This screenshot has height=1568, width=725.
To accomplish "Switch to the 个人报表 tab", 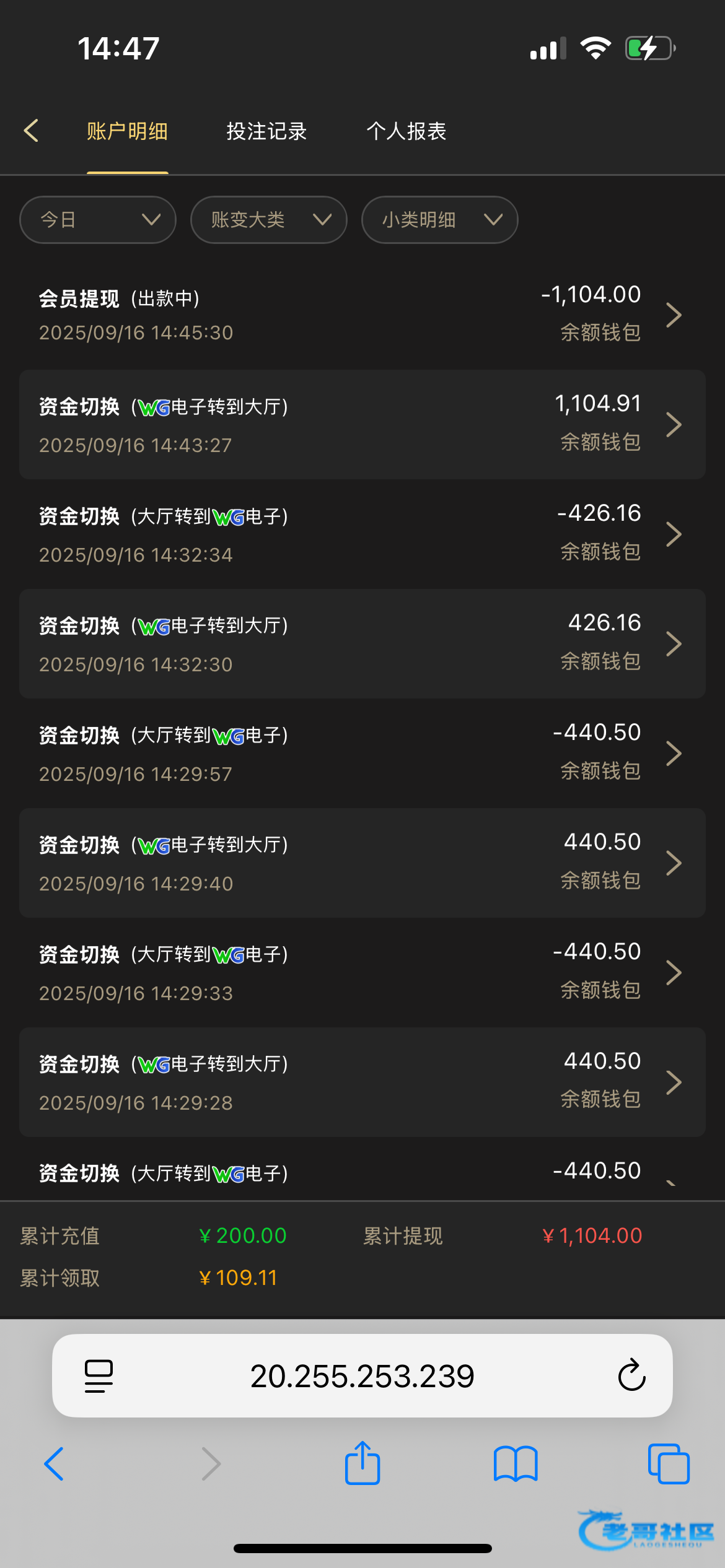I will (406, 131).
